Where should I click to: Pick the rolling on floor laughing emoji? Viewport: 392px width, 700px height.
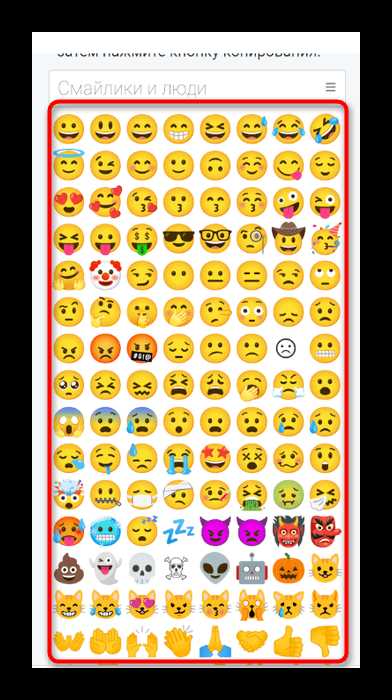tap(325, 129)
